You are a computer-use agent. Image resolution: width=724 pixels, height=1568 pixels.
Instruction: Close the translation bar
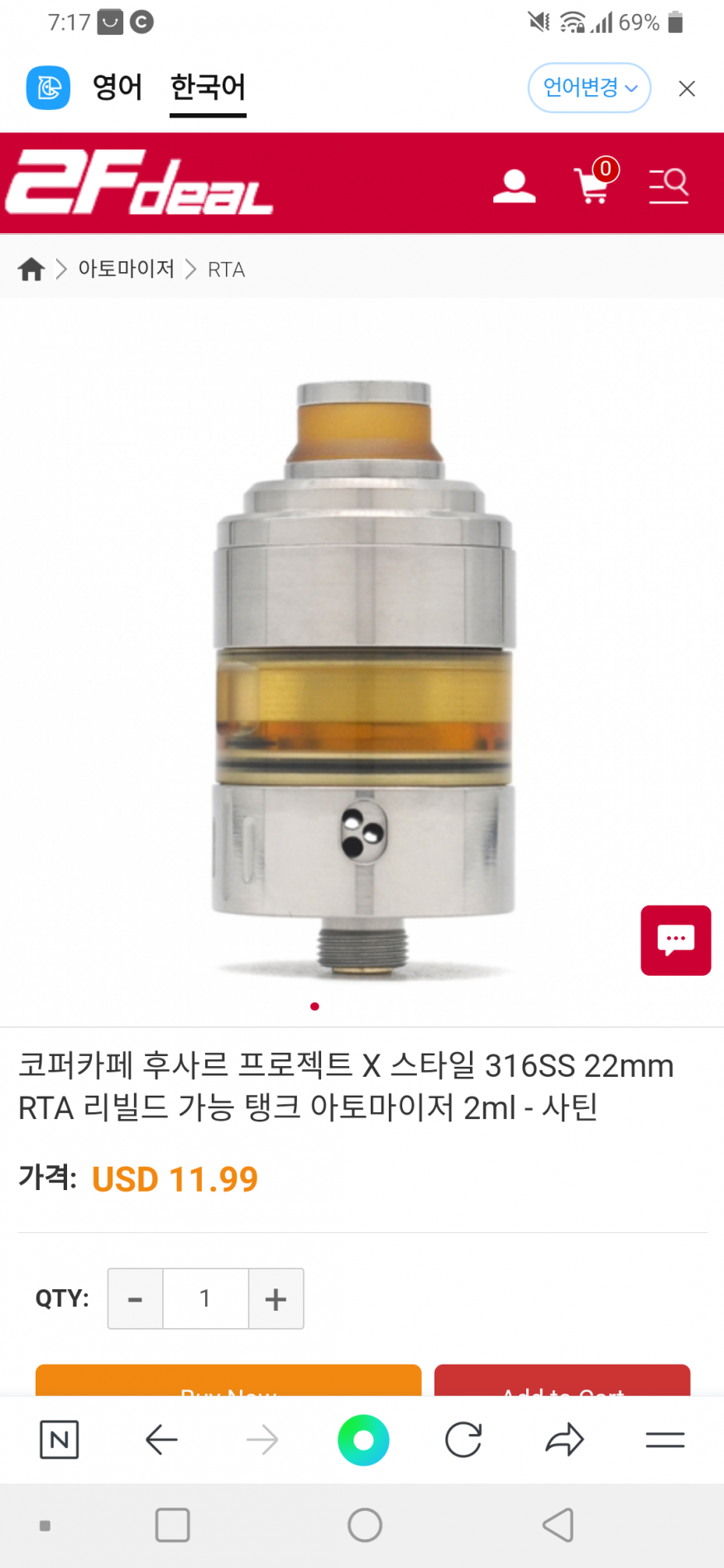coord(686,88)
